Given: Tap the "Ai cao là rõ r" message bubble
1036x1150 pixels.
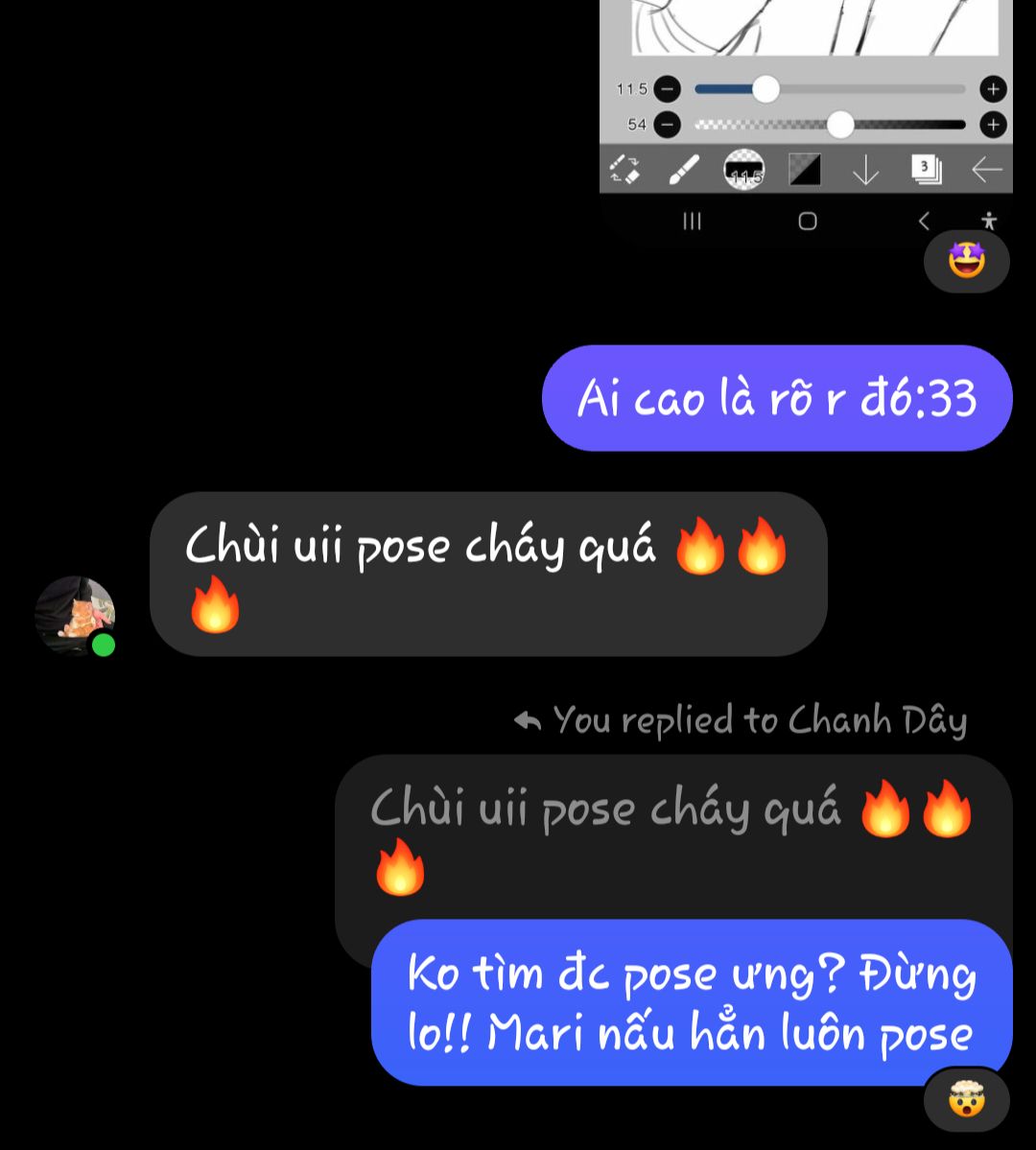Looking at the screenshot, I should [776, 398].
